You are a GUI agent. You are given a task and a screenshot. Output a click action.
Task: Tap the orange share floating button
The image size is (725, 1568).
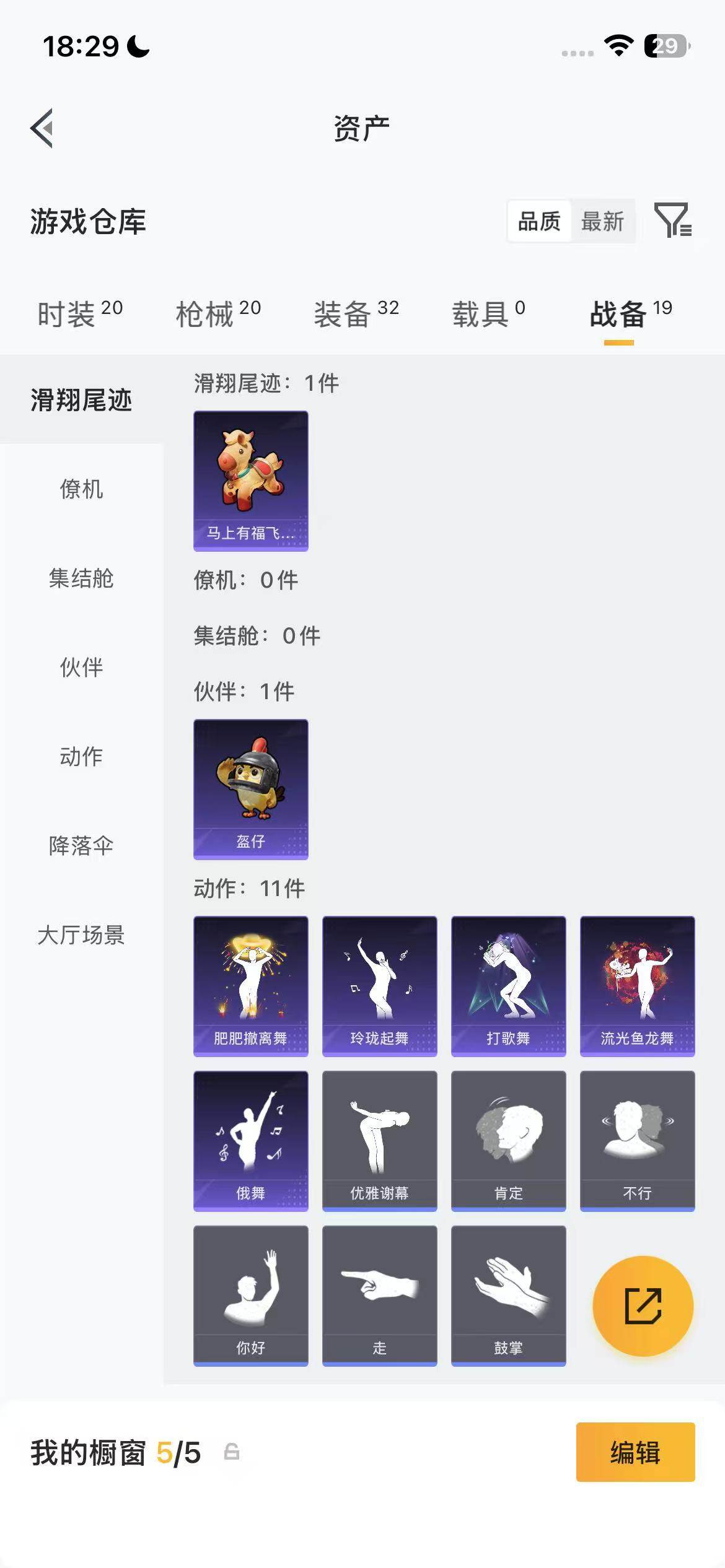coord(643,1306)
